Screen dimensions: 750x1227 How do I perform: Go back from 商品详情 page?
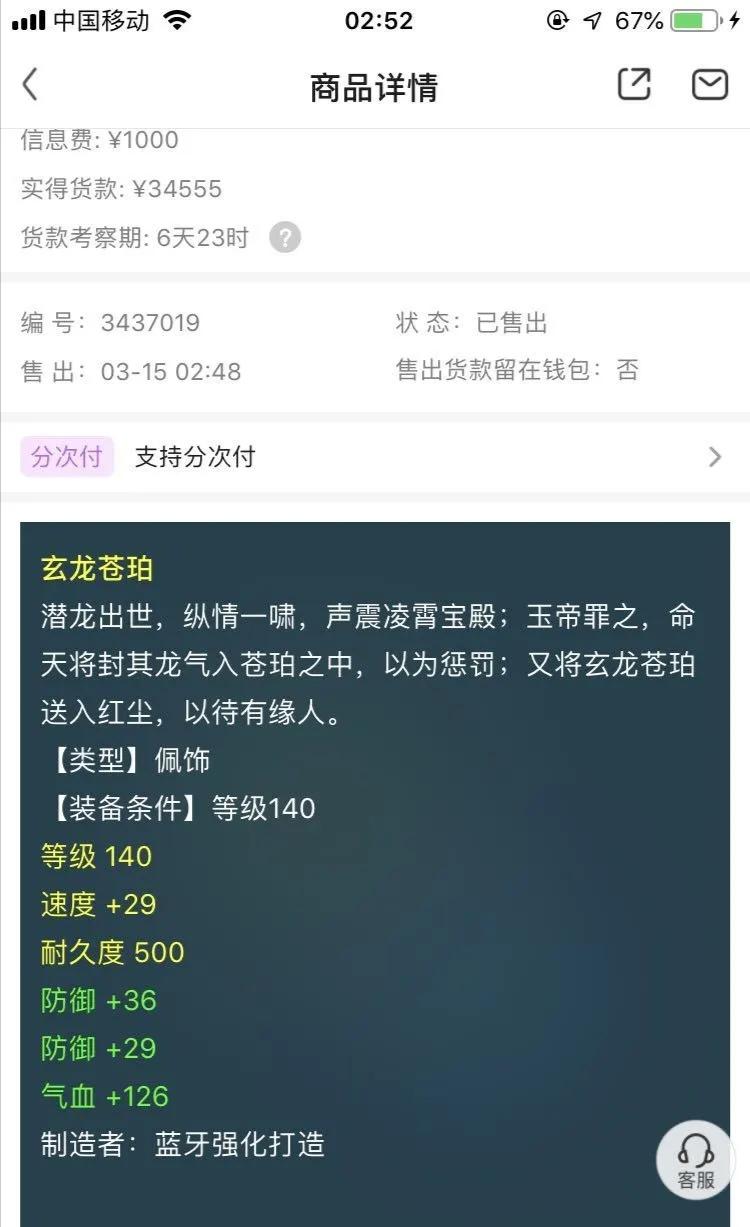[30, 85]
